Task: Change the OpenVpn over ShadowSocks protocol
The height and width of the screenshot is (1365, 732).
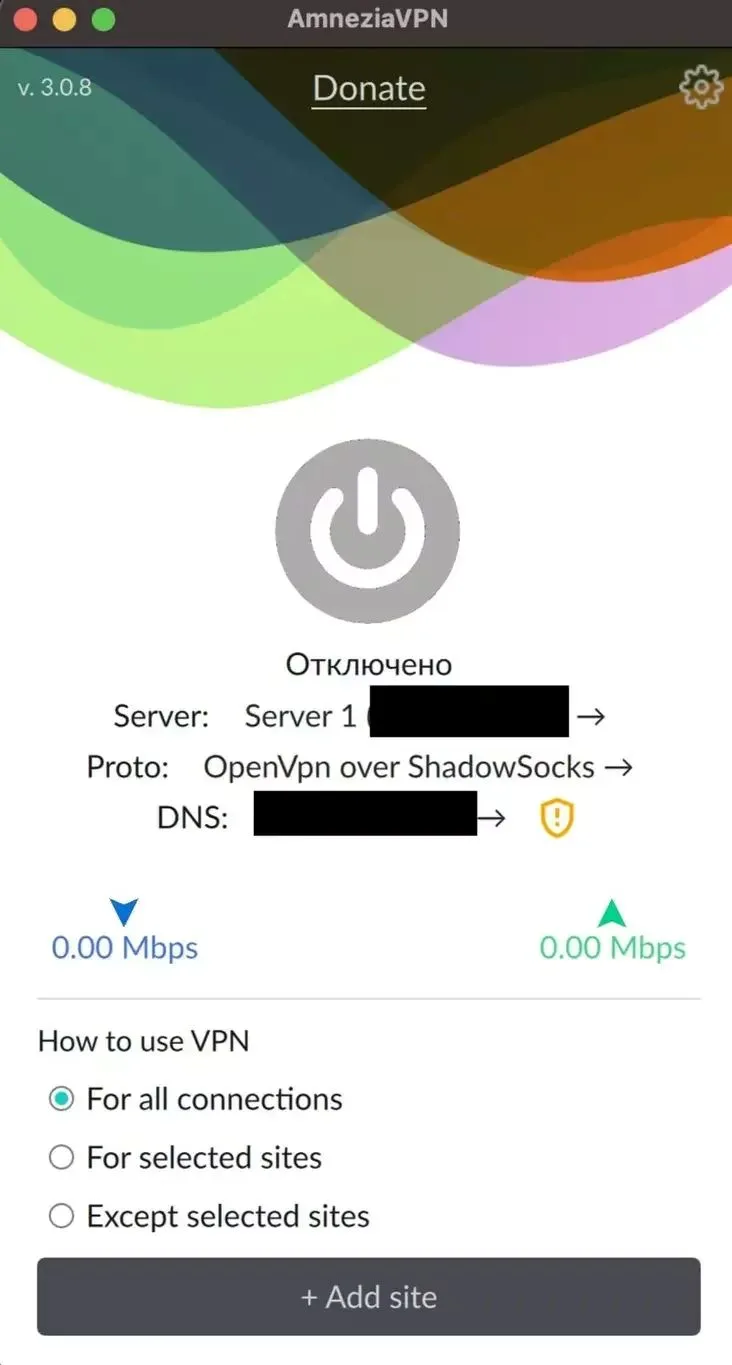Action: coord(619,767)
